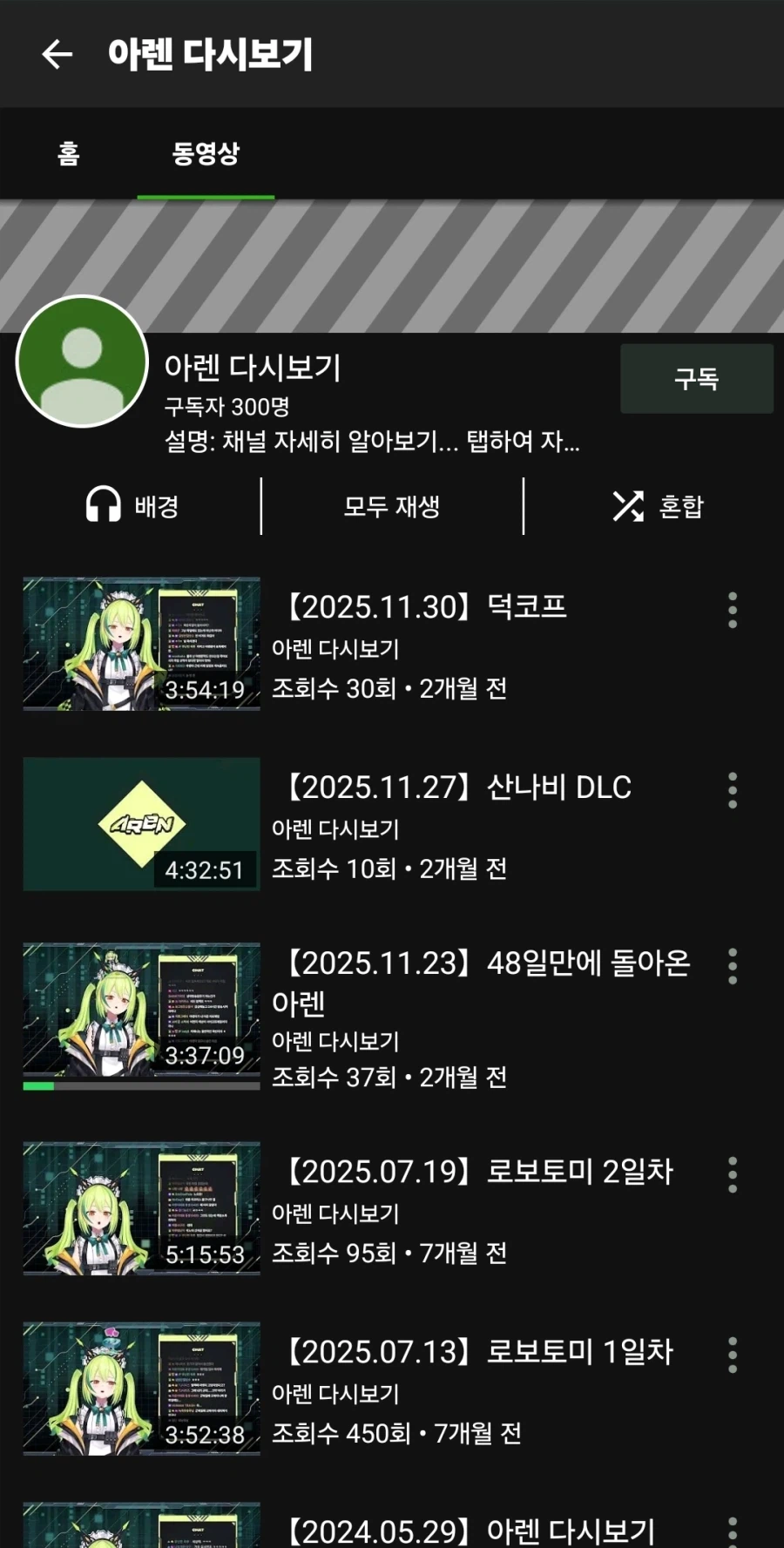The image size is (784, 1548).
Task: Open options menu for 로보토미 2일차 video
Action: click(733, 1175)
